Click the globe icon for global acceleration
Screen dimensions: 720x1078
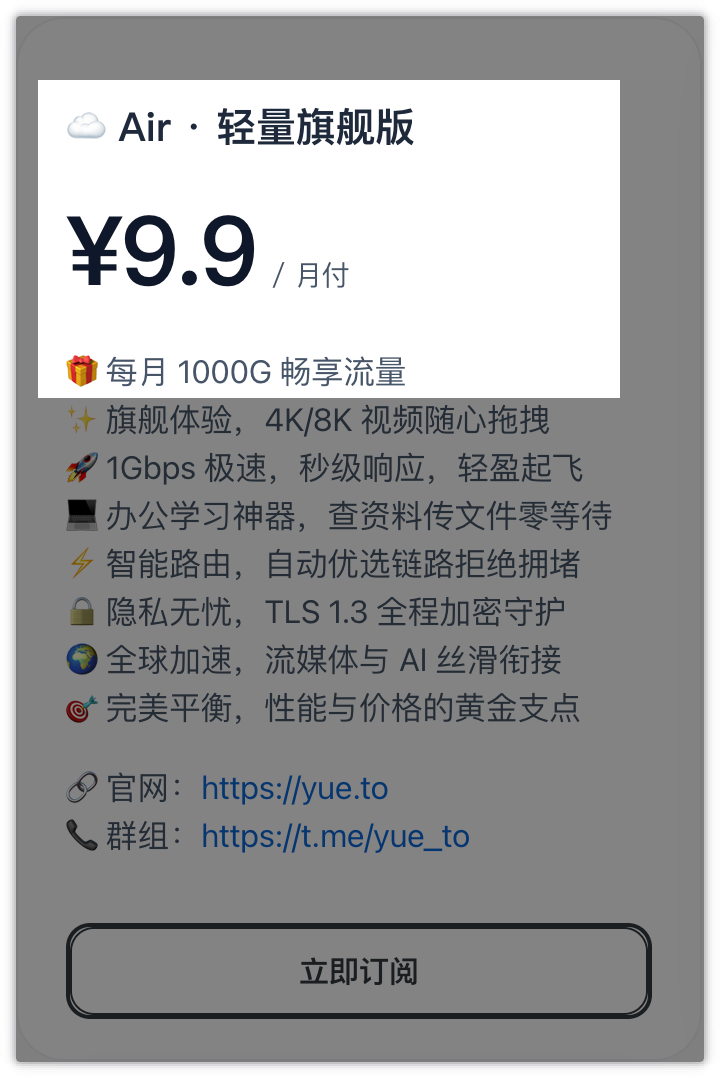[x=85, y=660]
